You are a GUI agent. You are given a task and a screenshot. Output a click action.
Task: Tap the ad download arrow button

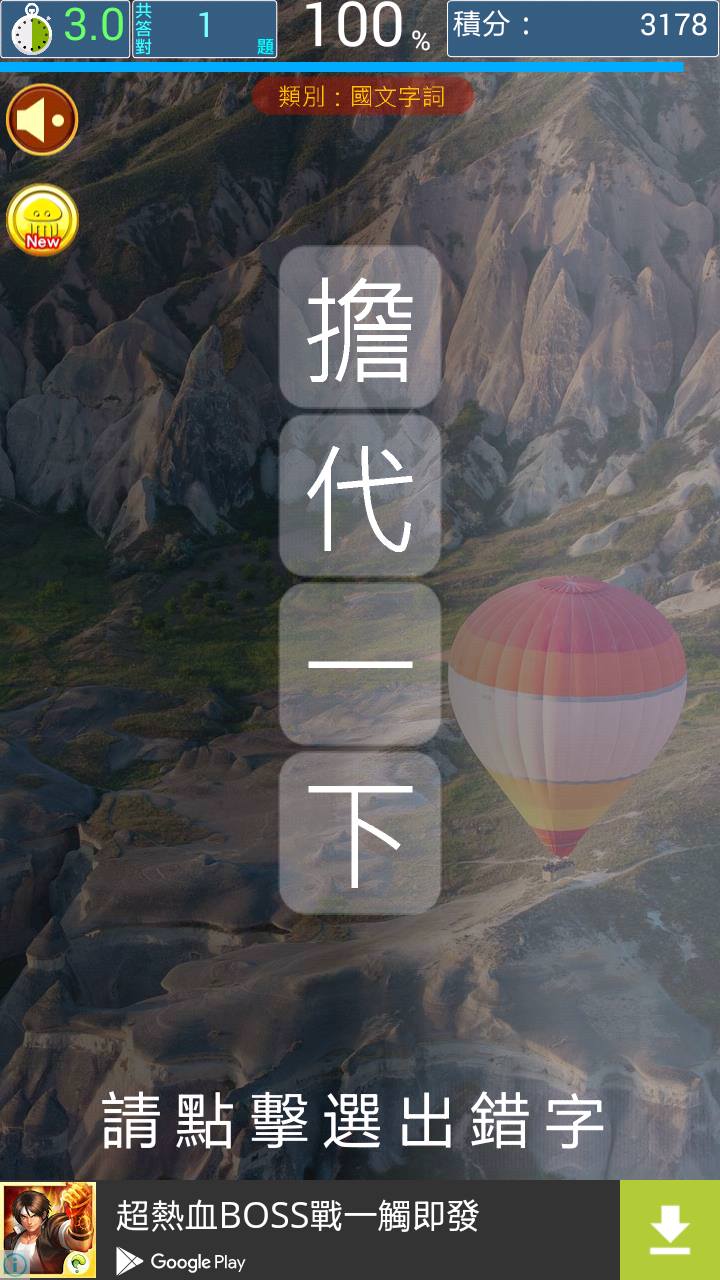coord(669,1230)
